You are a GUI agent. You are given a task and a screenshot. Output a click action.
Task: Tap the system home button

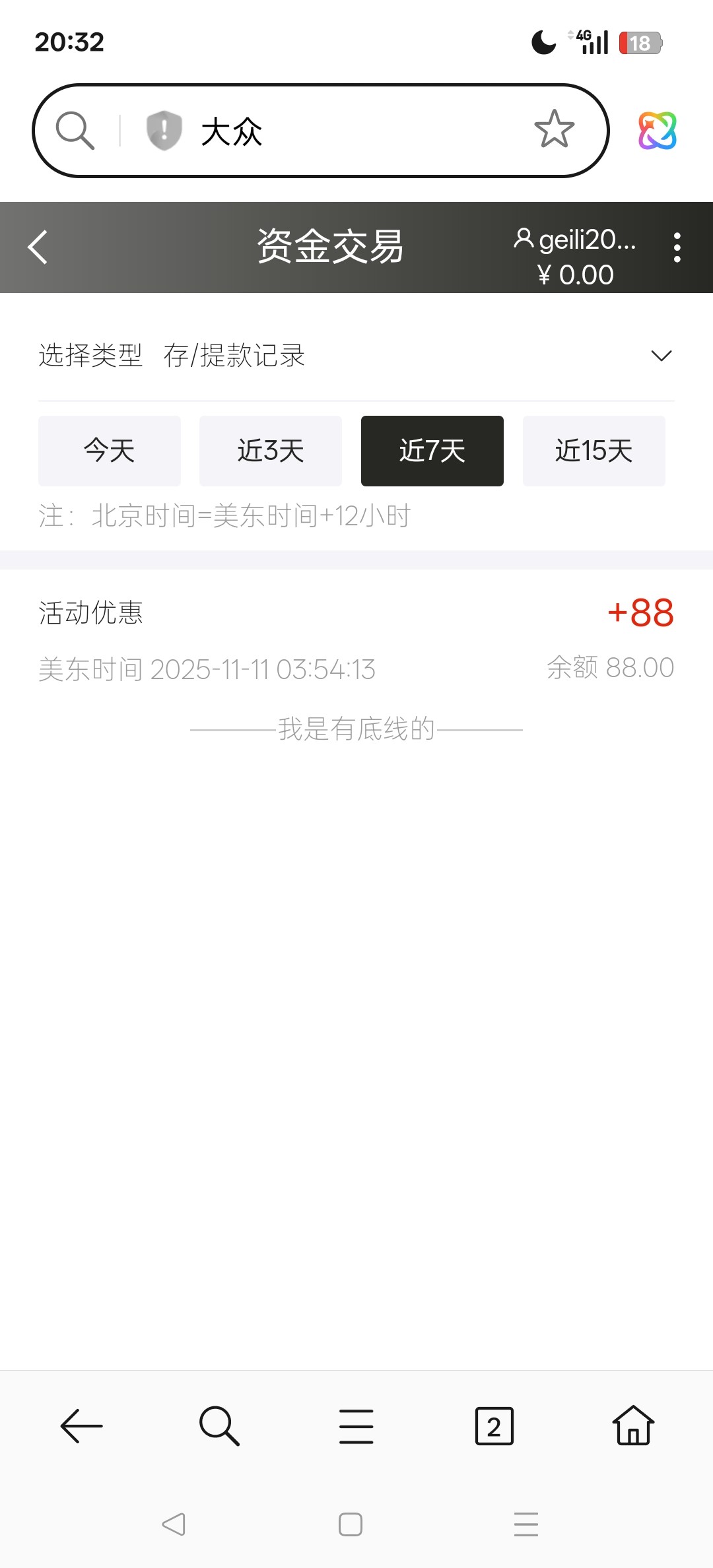[x=351, y=1524]
